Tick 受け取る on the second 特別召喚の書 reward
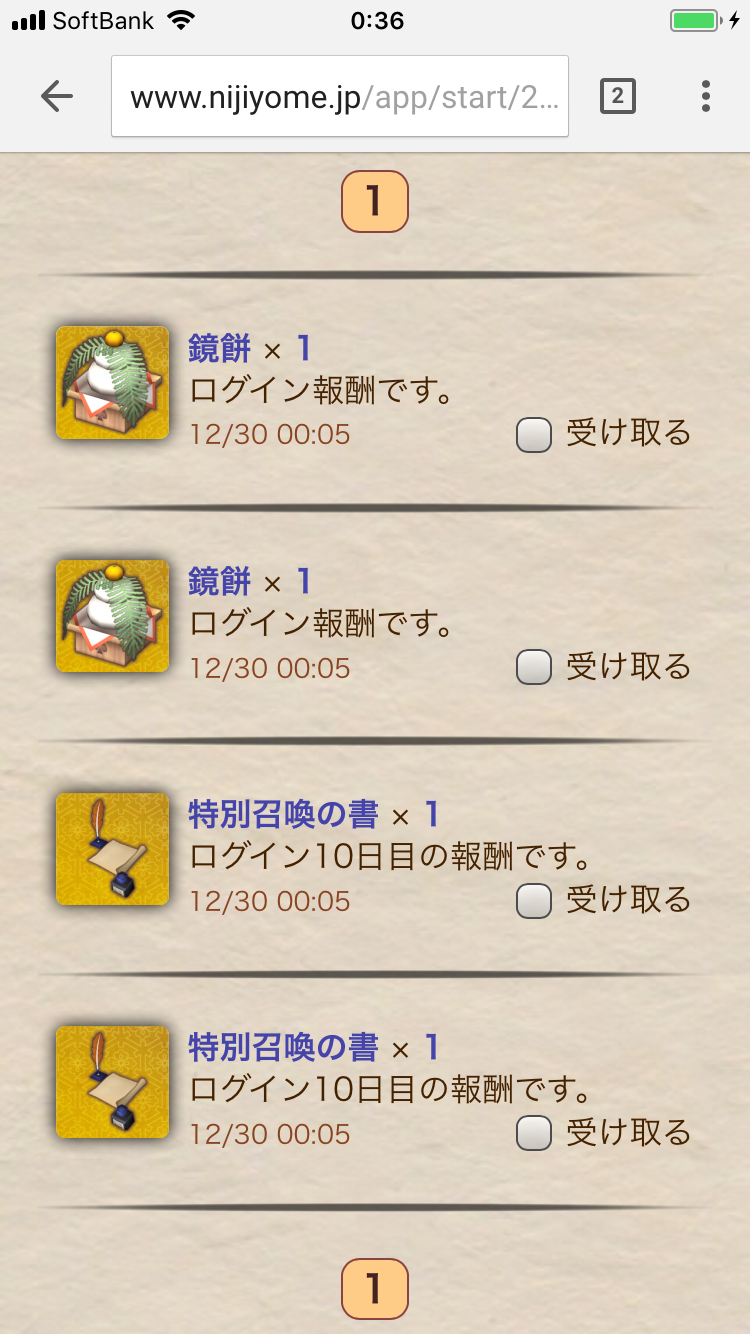 point(534,1134)
